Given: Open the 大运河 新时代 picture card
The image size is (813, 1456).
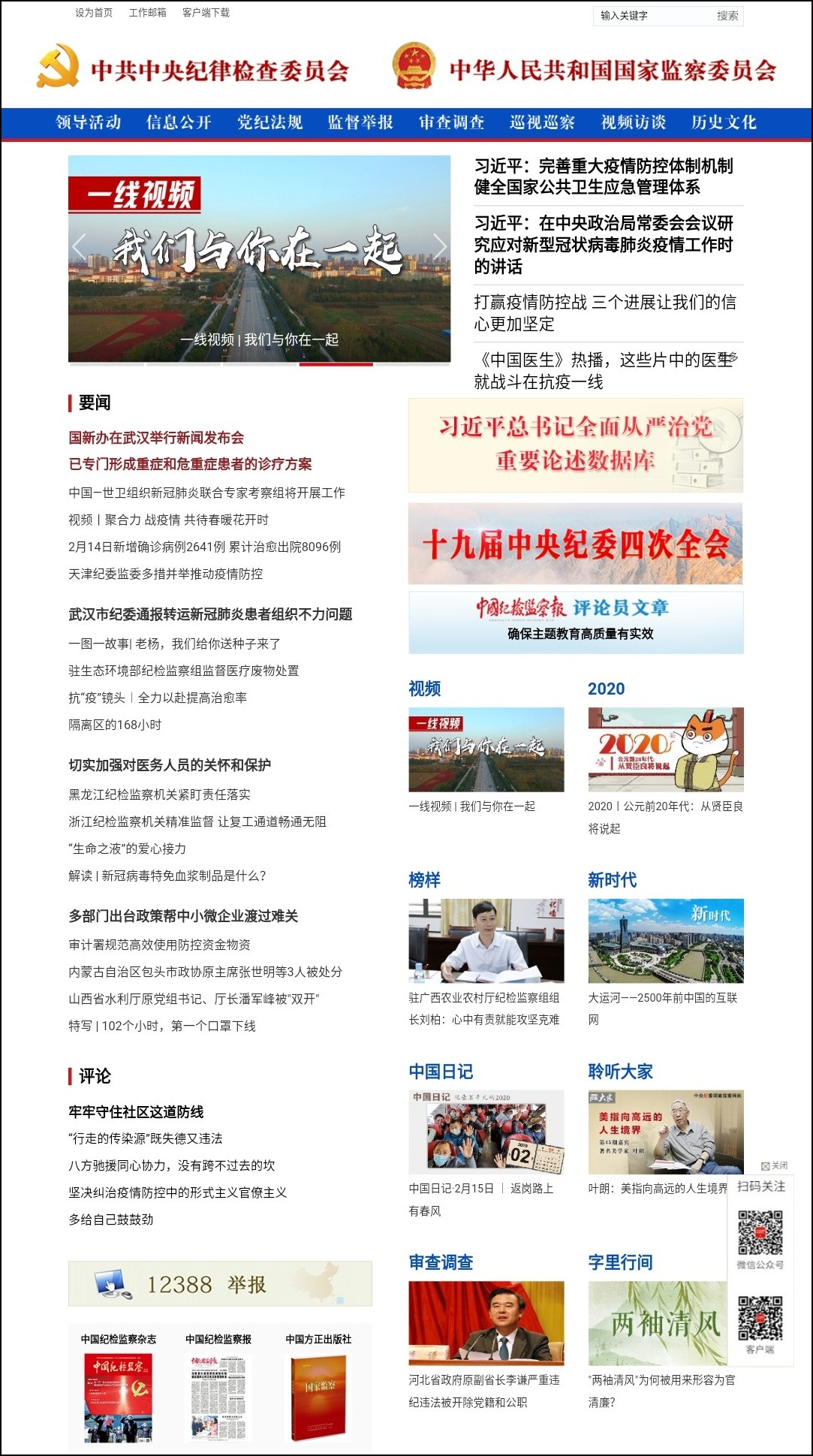Looking at the screenshot, I should (666, 940).
